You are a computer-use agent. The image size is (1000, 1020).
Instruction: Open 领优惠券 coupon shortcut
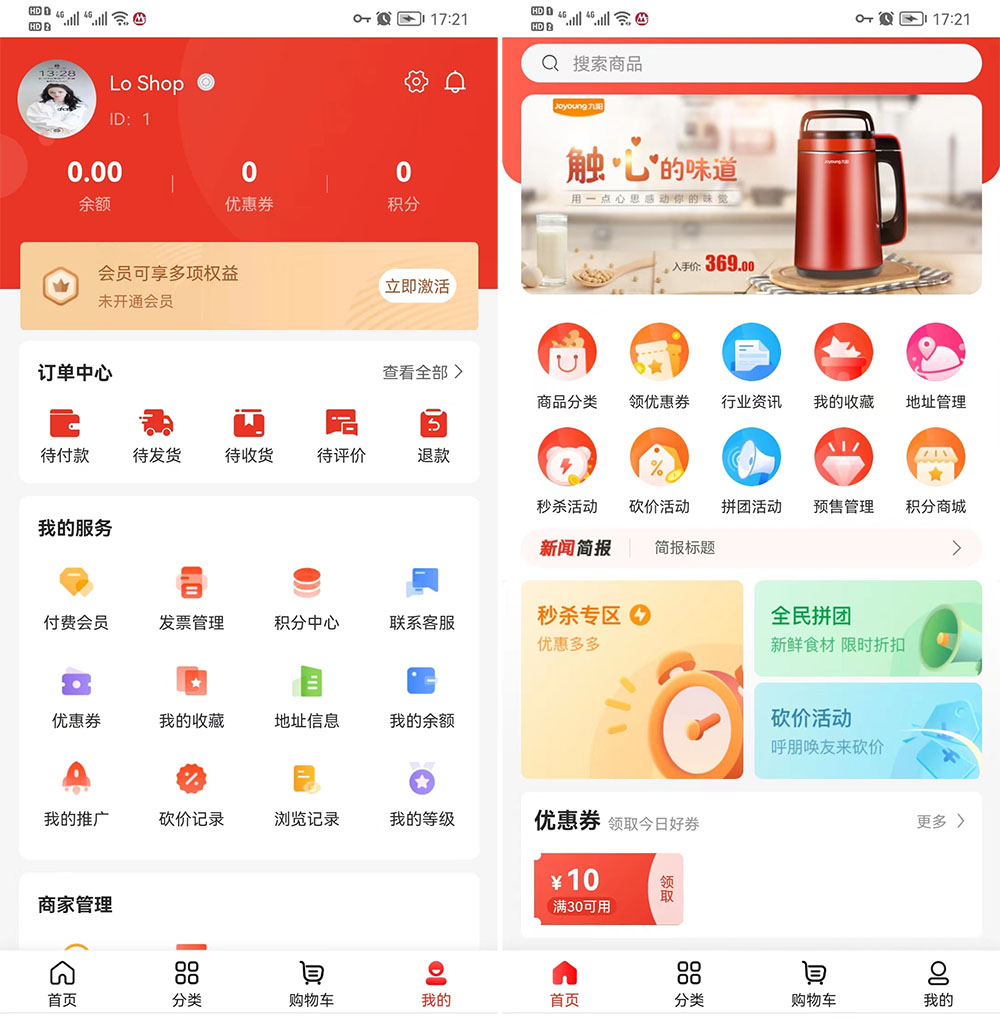[659, 366]
